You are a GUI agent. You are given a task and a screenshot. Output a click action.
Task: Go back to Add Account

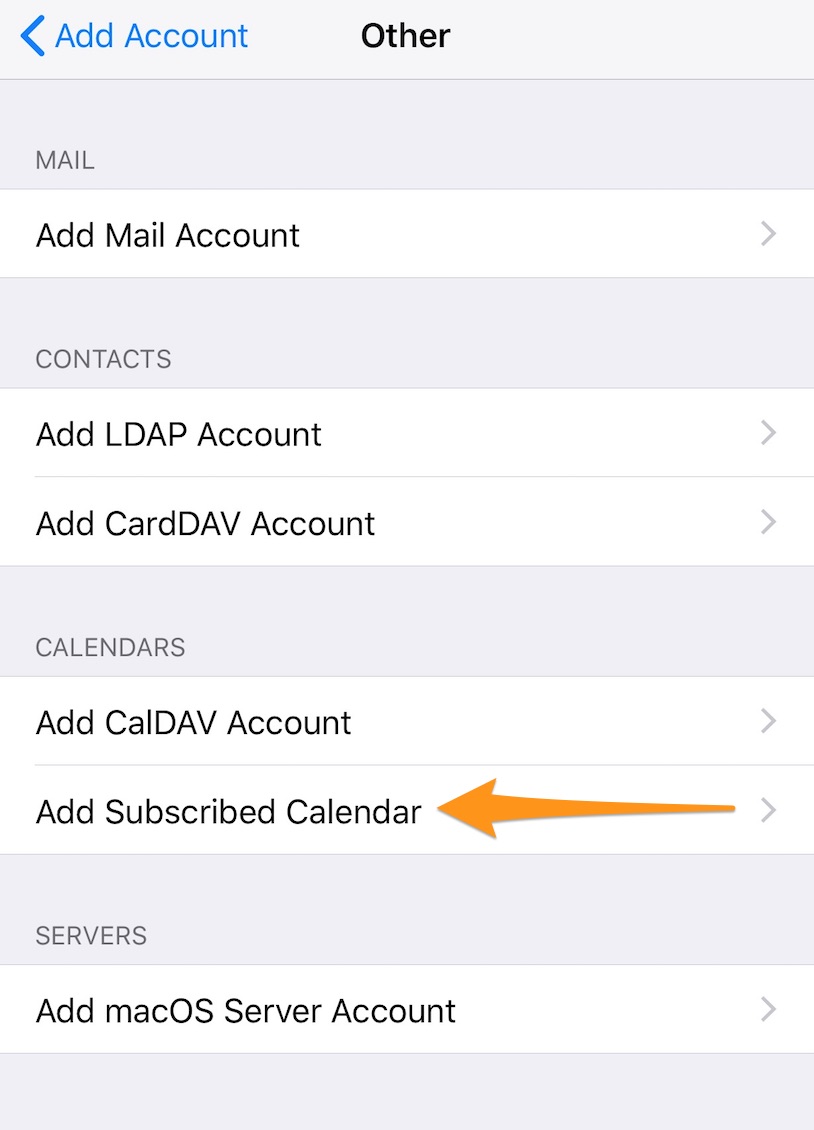[135, 37]
